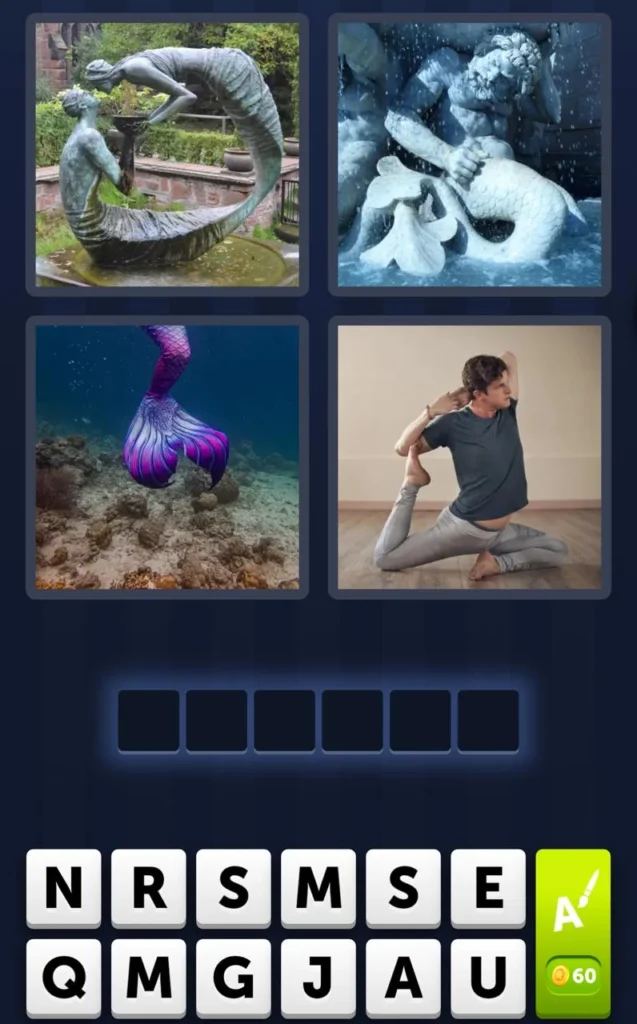
Task: Select the letter R tile
Action: click(x=148, y=888)
